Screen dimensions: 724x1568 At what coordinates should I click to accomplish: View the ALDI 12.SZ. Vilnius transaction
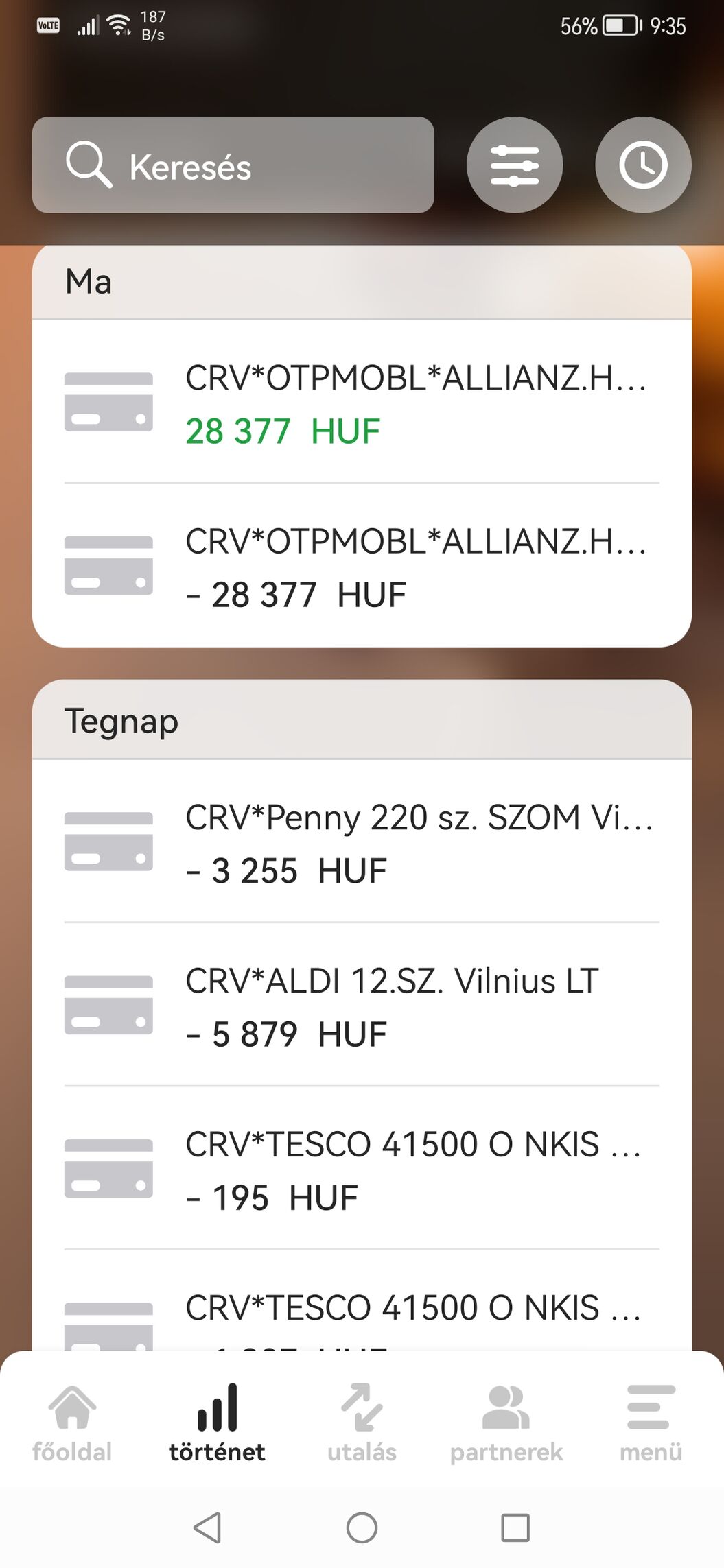(x=362, y=1005)
